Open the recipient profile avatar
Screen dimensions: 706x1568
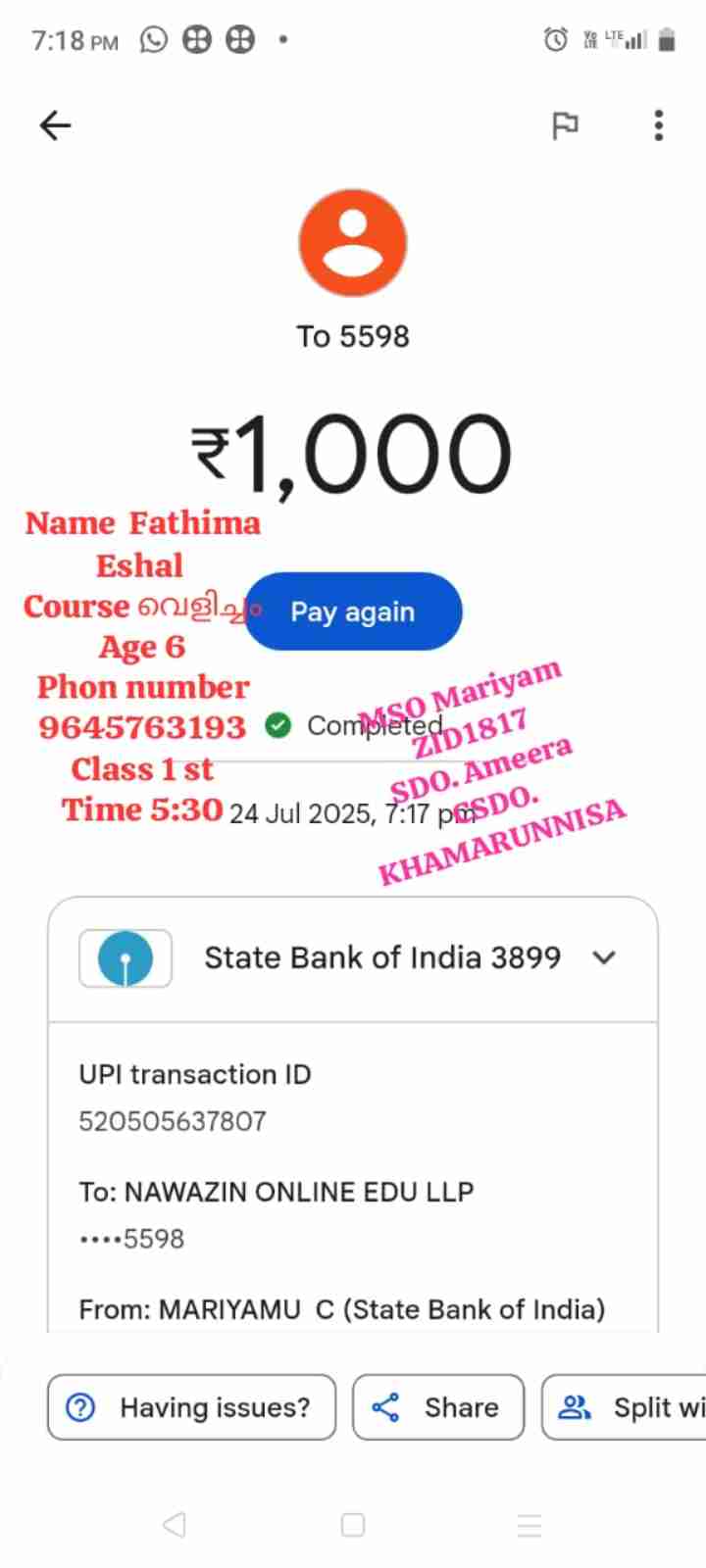point(353,243)
